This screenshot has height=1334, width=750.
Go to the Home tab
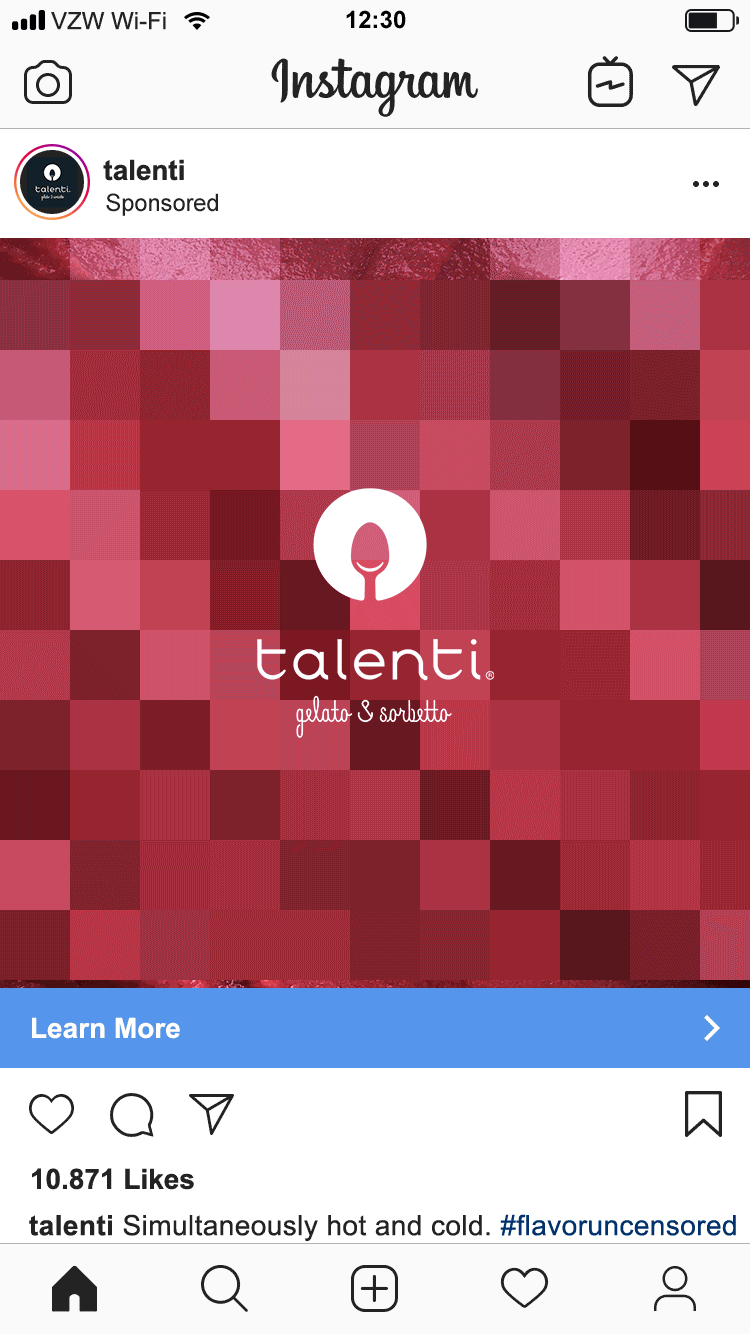(75, 1289)
